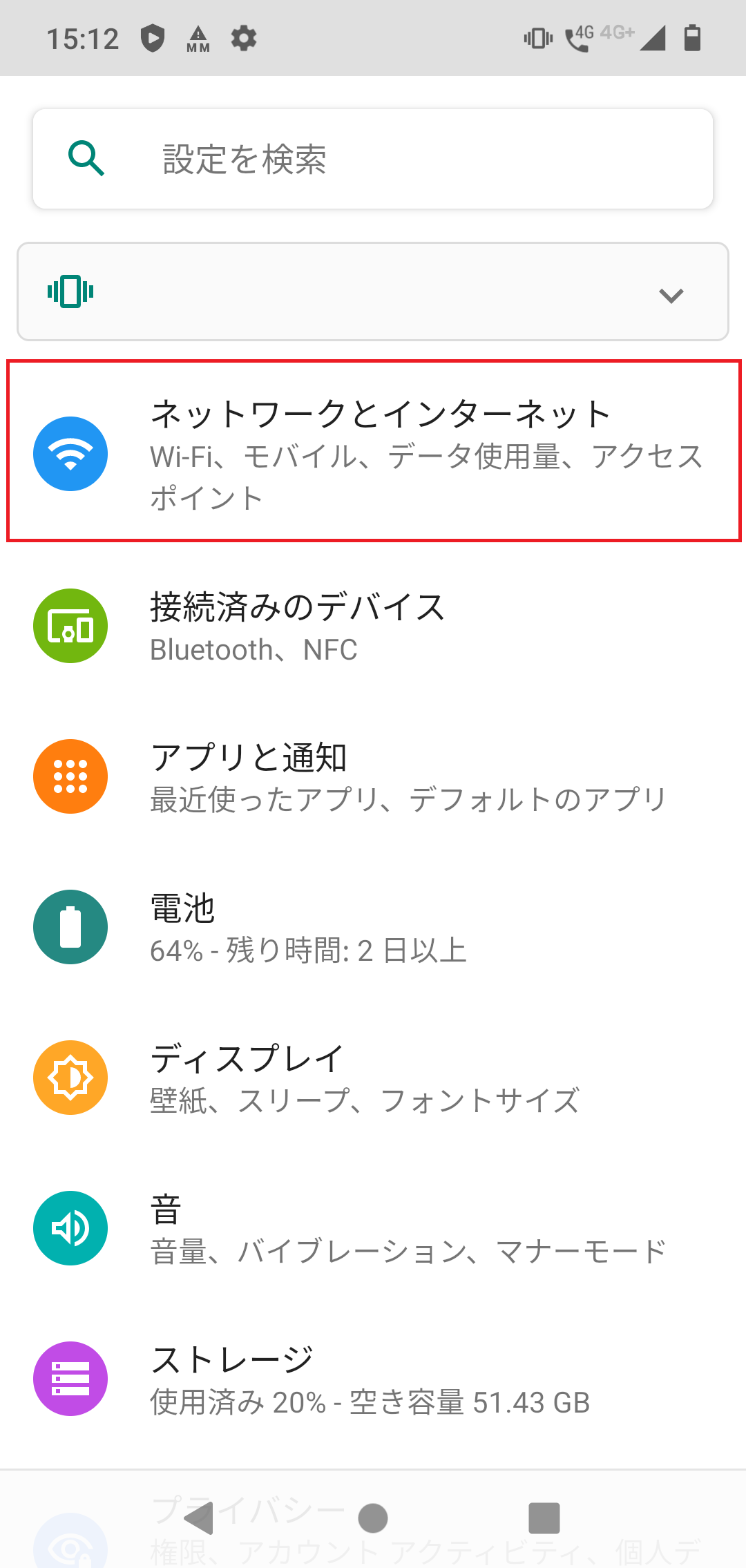746x1568 pixels.
Task: Select the green 接続済みのデバイス icon
Action: (x=70, y=625)
